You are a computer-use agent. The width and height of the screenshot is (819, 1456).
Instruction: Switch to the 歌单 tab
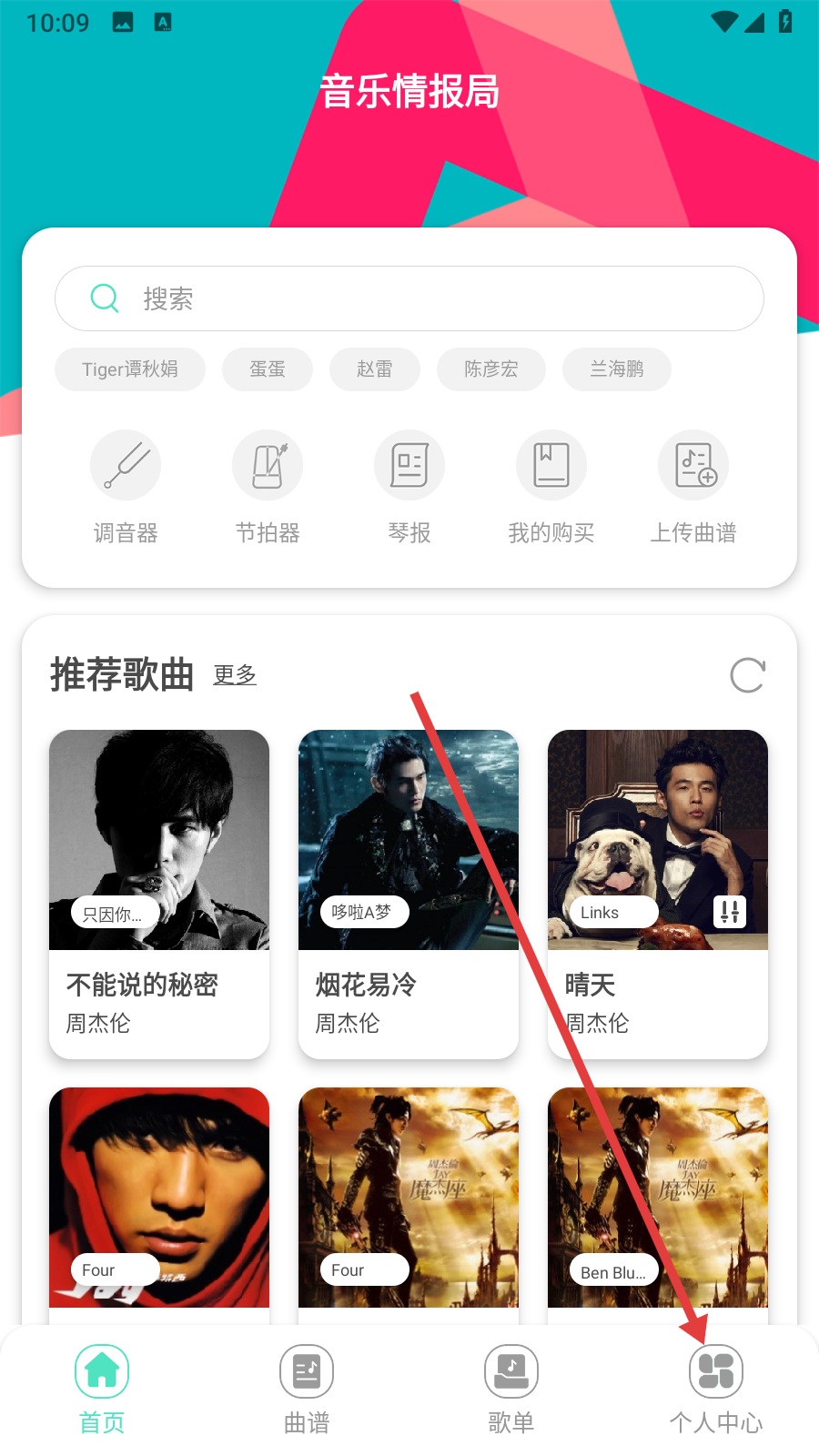coord(511,1388)
